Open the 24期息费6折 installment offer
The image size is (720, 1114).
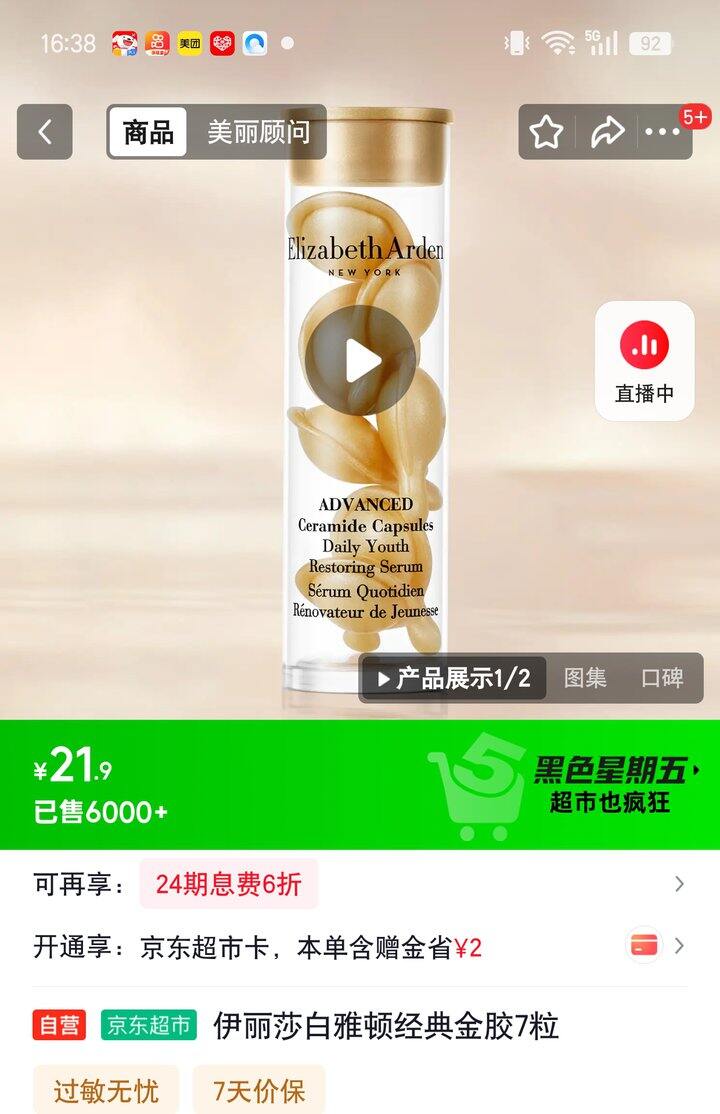click(229, 884)
